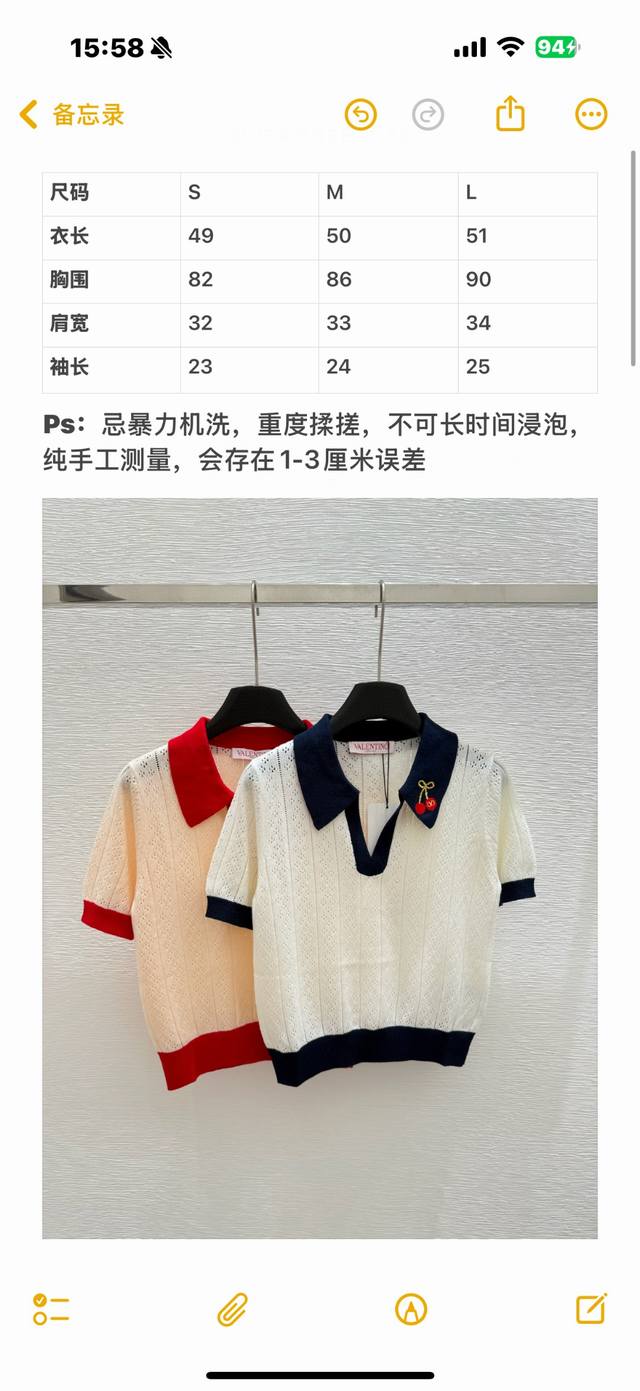The image size is (640, 1391).
Task: Open the attachment paperclip
Action: pyautogui.click(x=232, y=1309)
